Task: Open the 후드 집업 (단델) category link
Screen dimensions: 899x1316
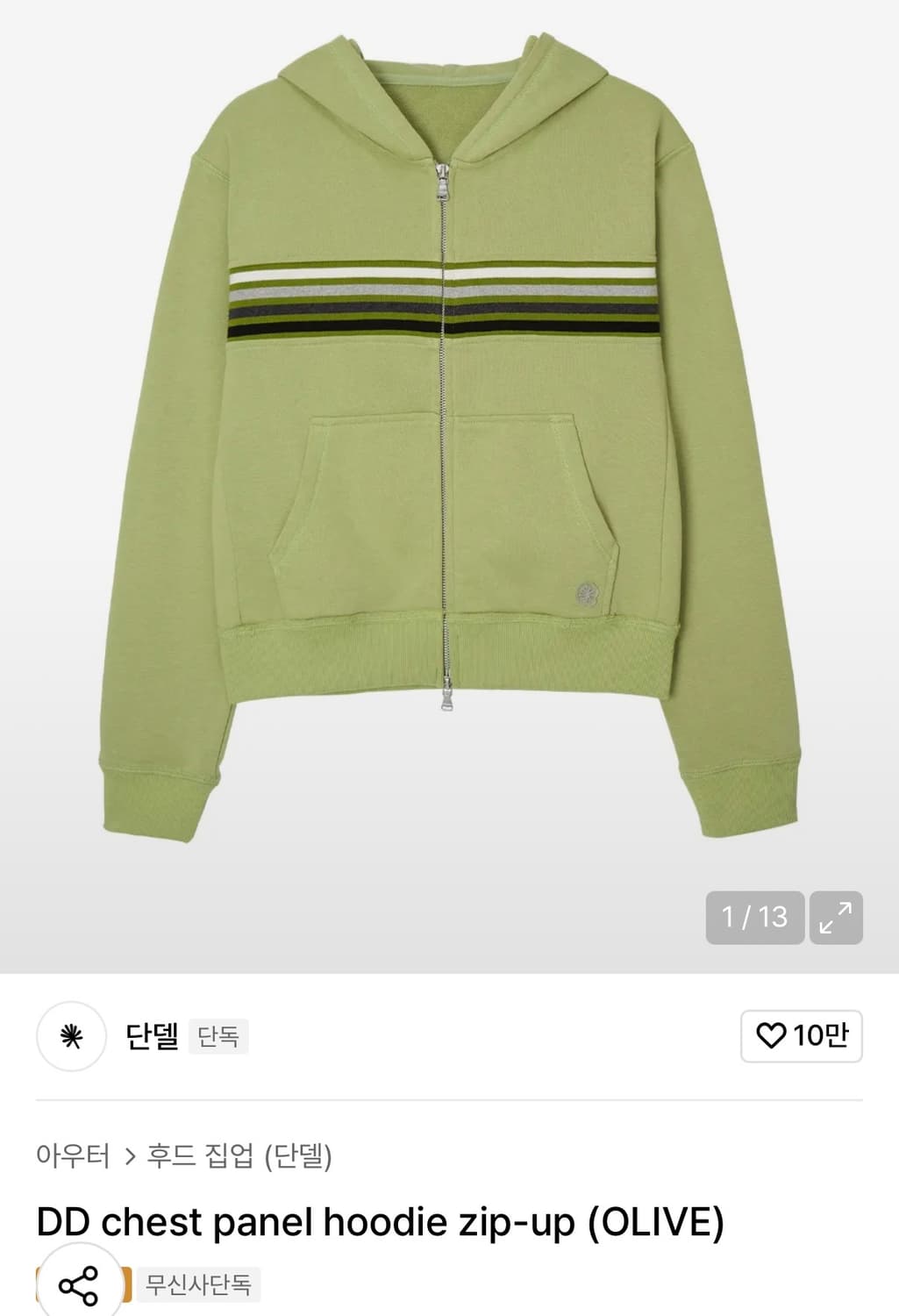Action: (x=240, y=1158)
